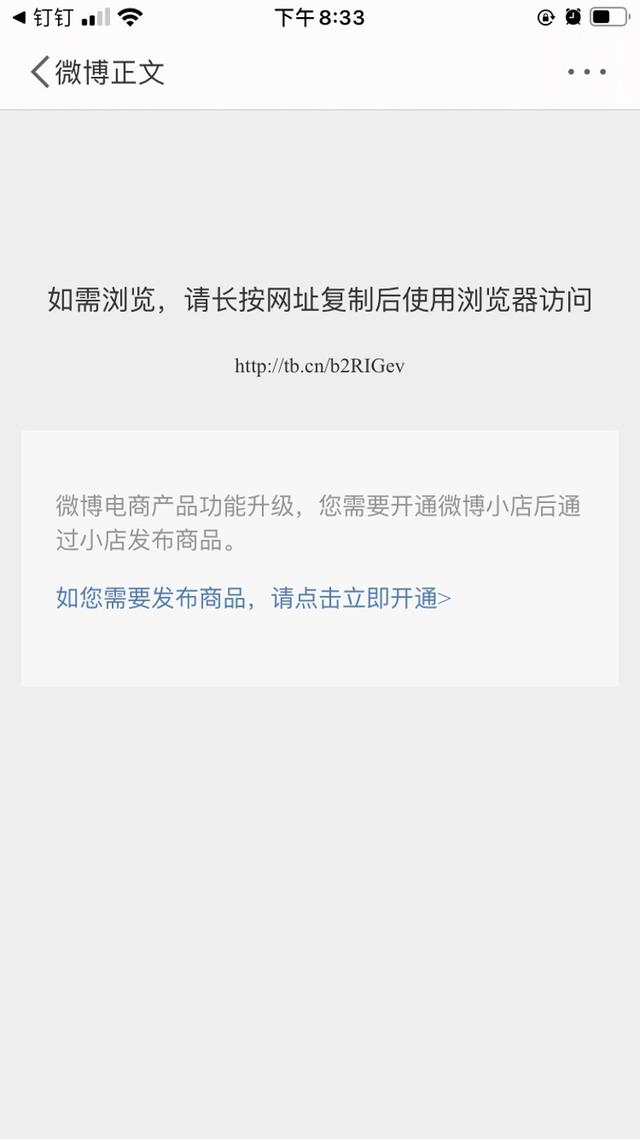Go back from the 微博正文 page
The height and width of the screenshot is (1140, 640).
click(x=40, y=72)
